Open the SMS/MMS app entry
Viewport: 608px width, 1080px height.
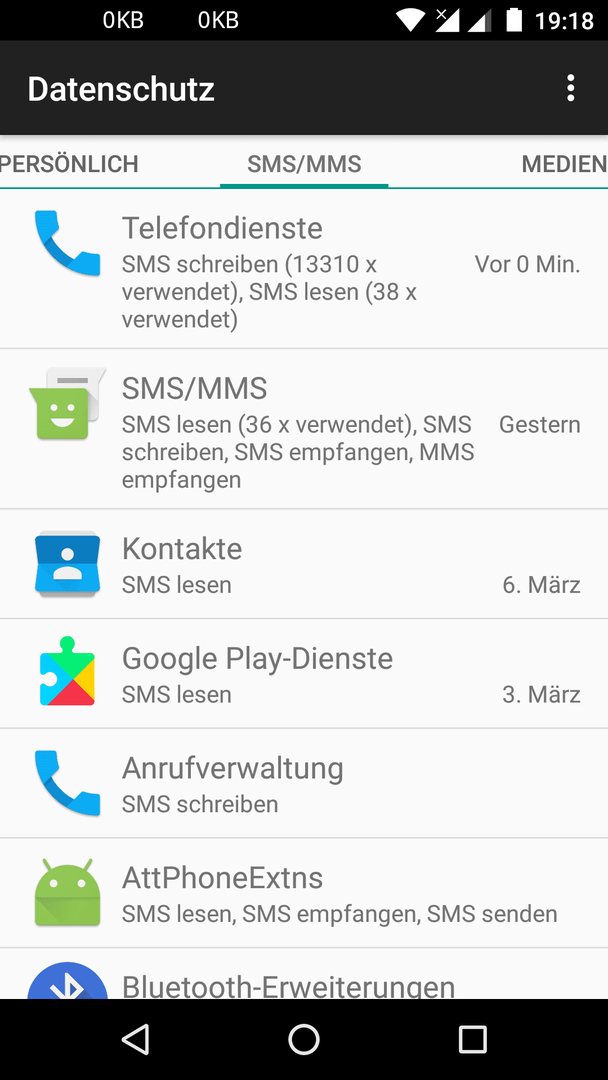tap(304, 429)
